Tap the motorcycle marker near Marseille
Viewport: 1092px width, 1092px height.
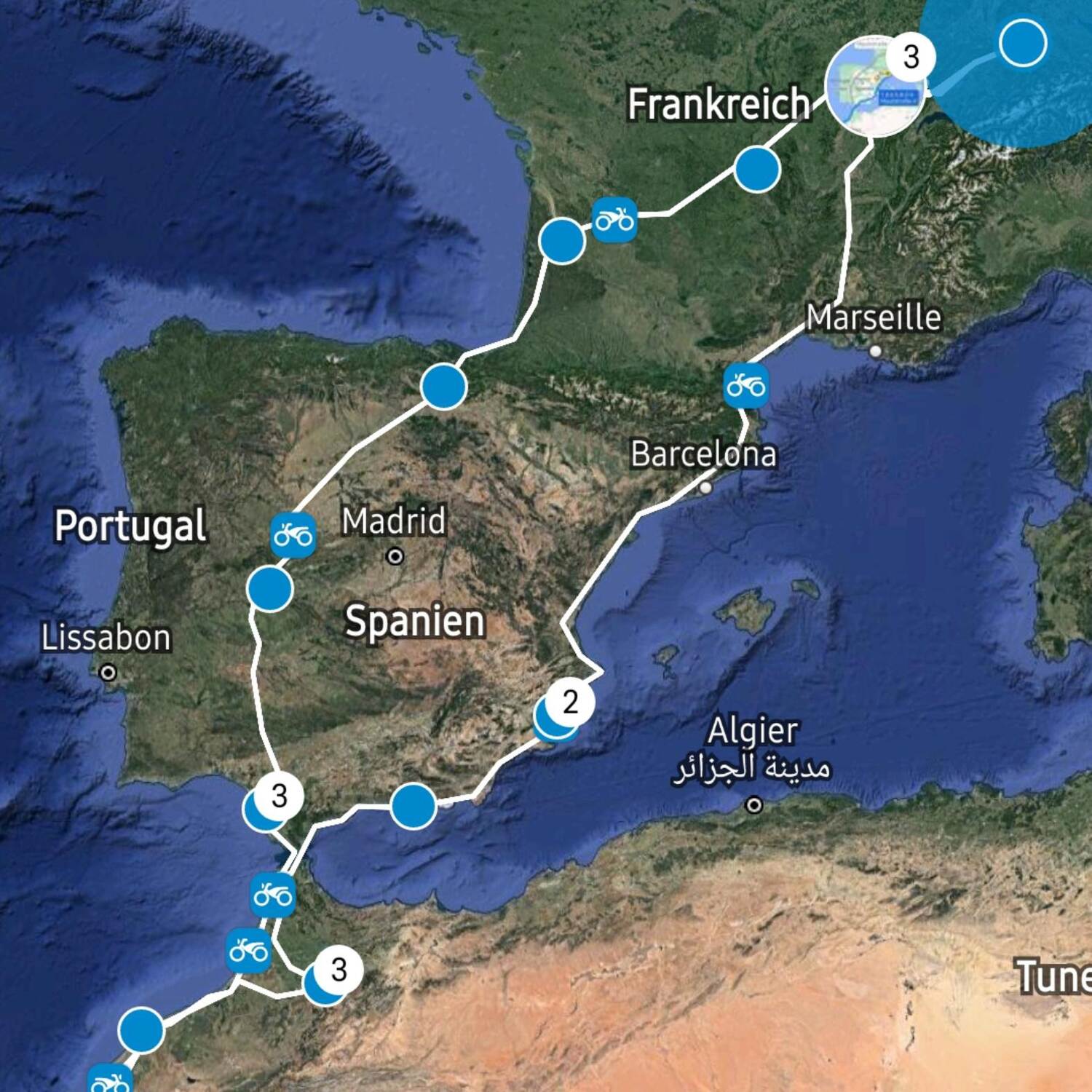click(x=745, y=385)
